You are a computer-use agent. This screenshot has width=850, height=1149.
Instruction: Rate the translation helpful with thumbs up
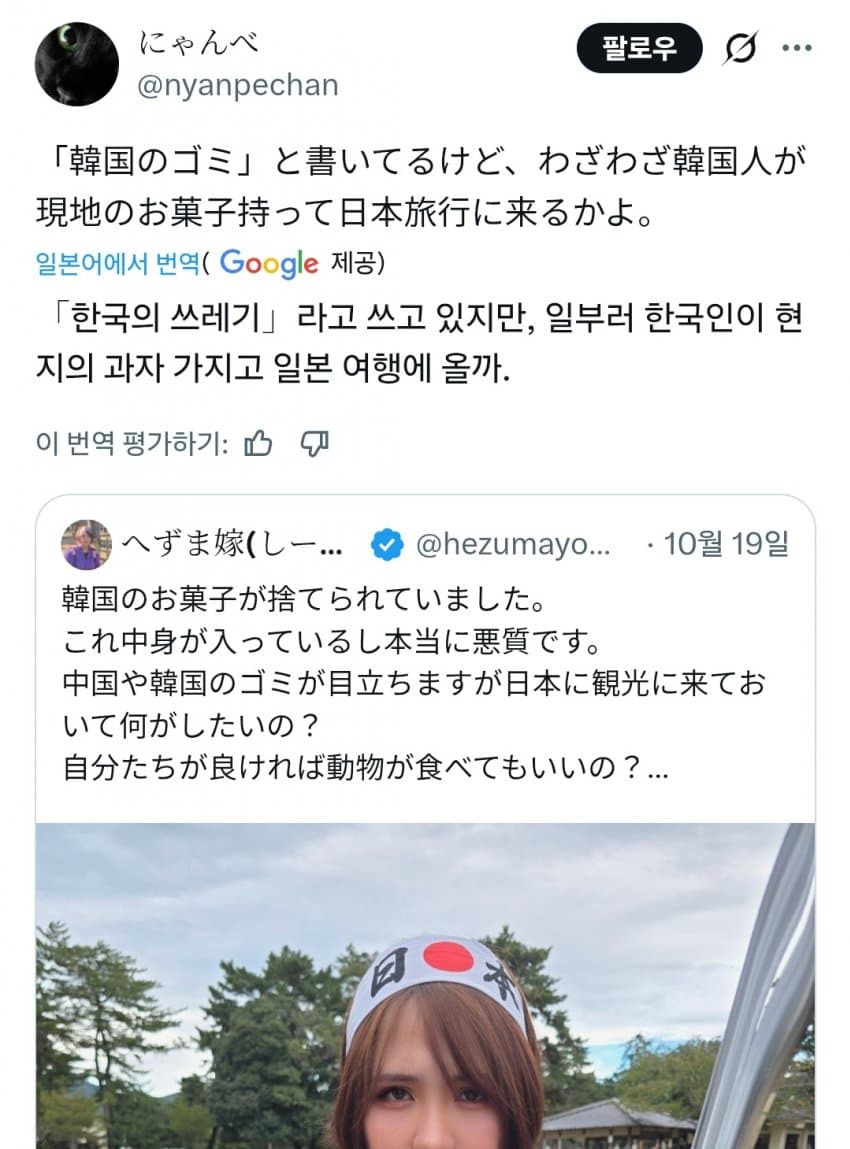[x=258, y=441]
